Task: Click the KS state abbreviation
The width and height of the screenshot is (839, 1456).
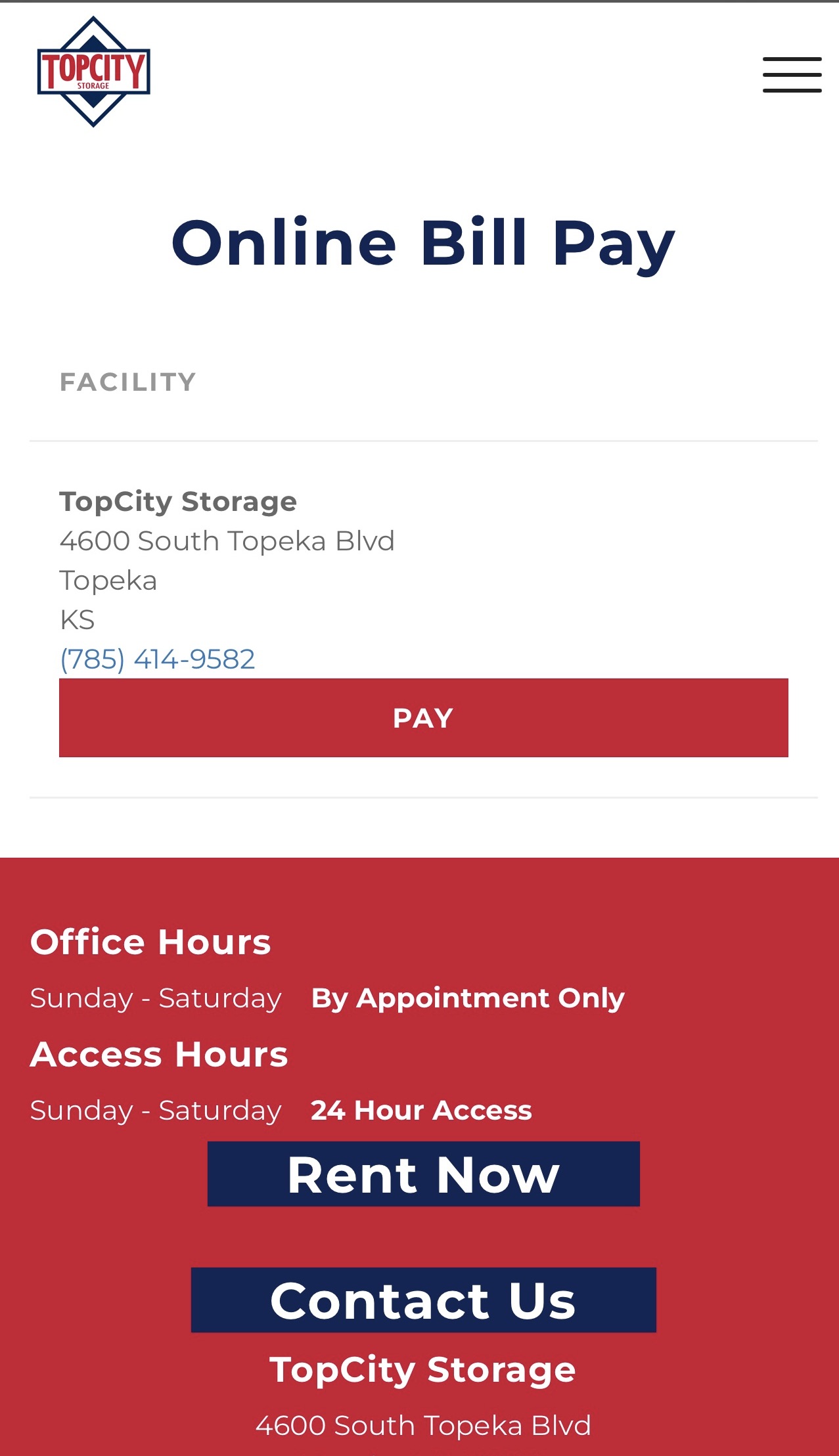Action: click(77, 618)
